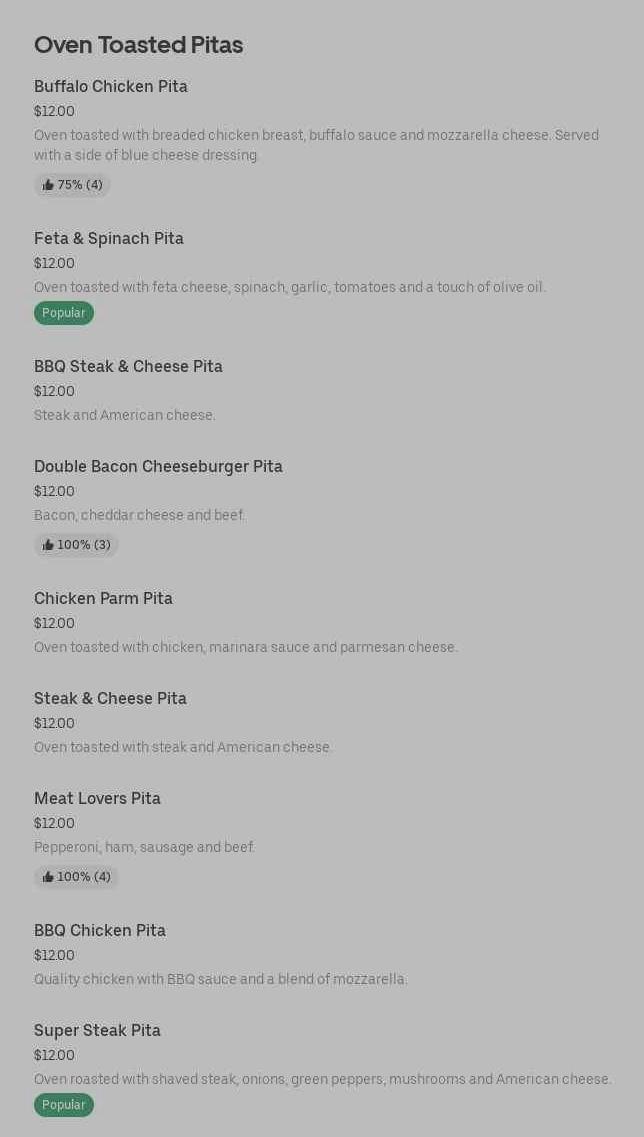
Task: Open the Buffalo Chicken Pita item
Action: click(111, 87)
